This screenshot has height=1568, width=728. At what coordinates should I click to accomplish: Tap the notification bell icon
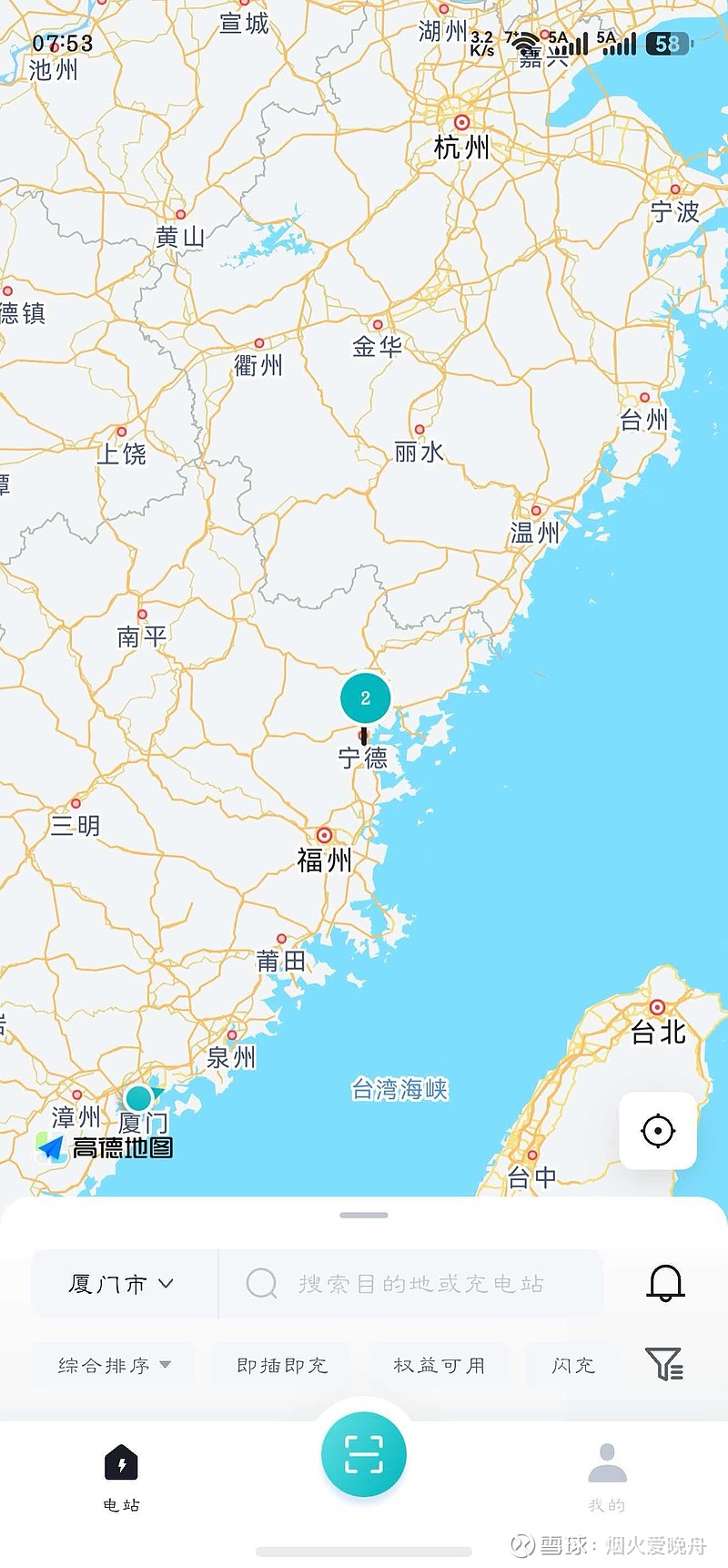(667, 1282)
